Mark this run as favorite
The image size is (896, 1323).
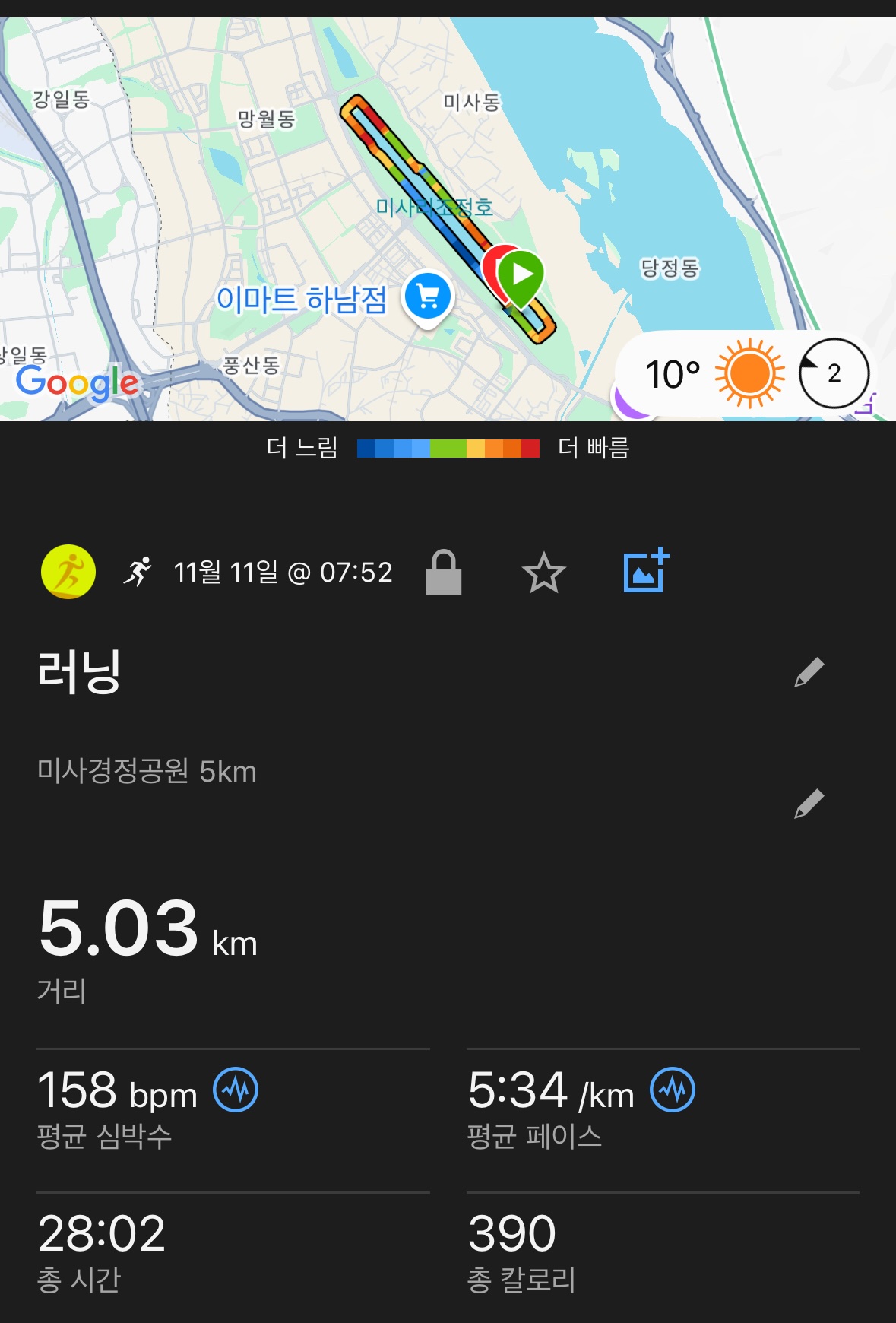coord(544,573)
